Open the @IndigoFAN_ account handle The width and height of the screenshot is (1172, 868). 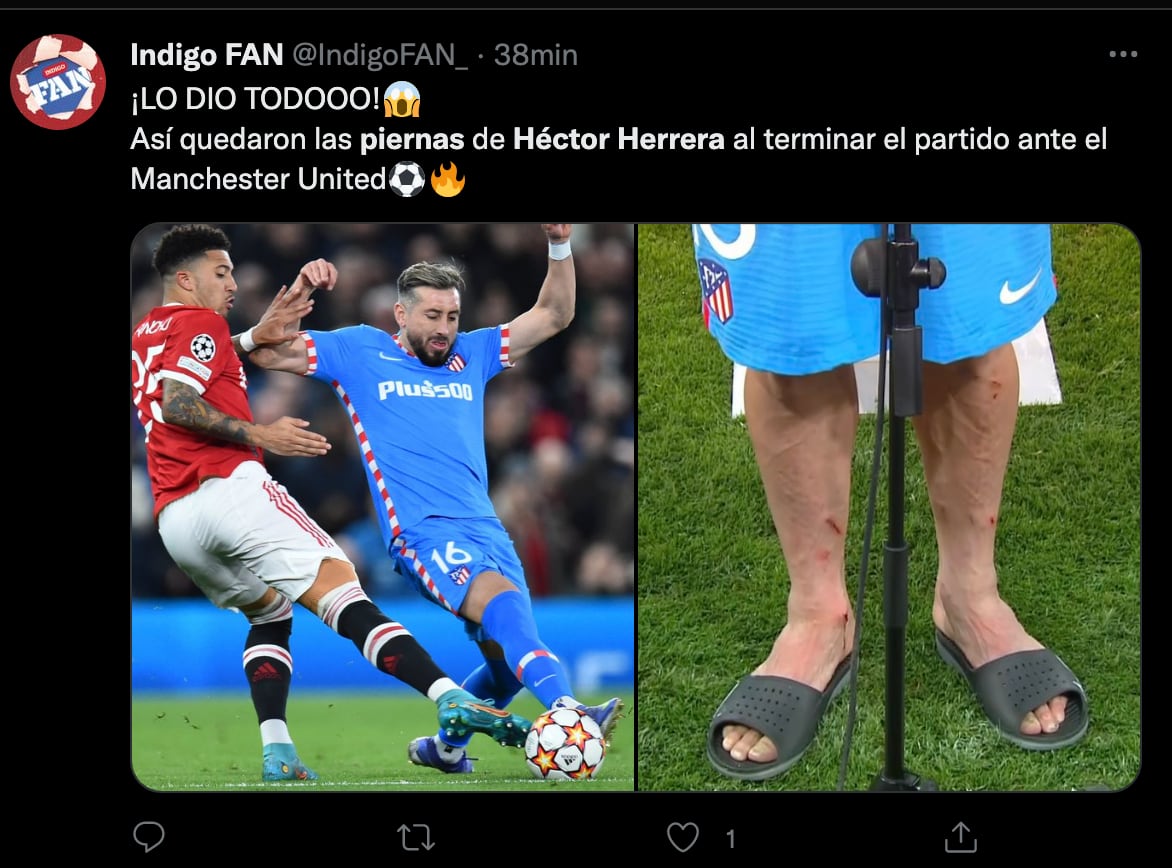point(379,55)
